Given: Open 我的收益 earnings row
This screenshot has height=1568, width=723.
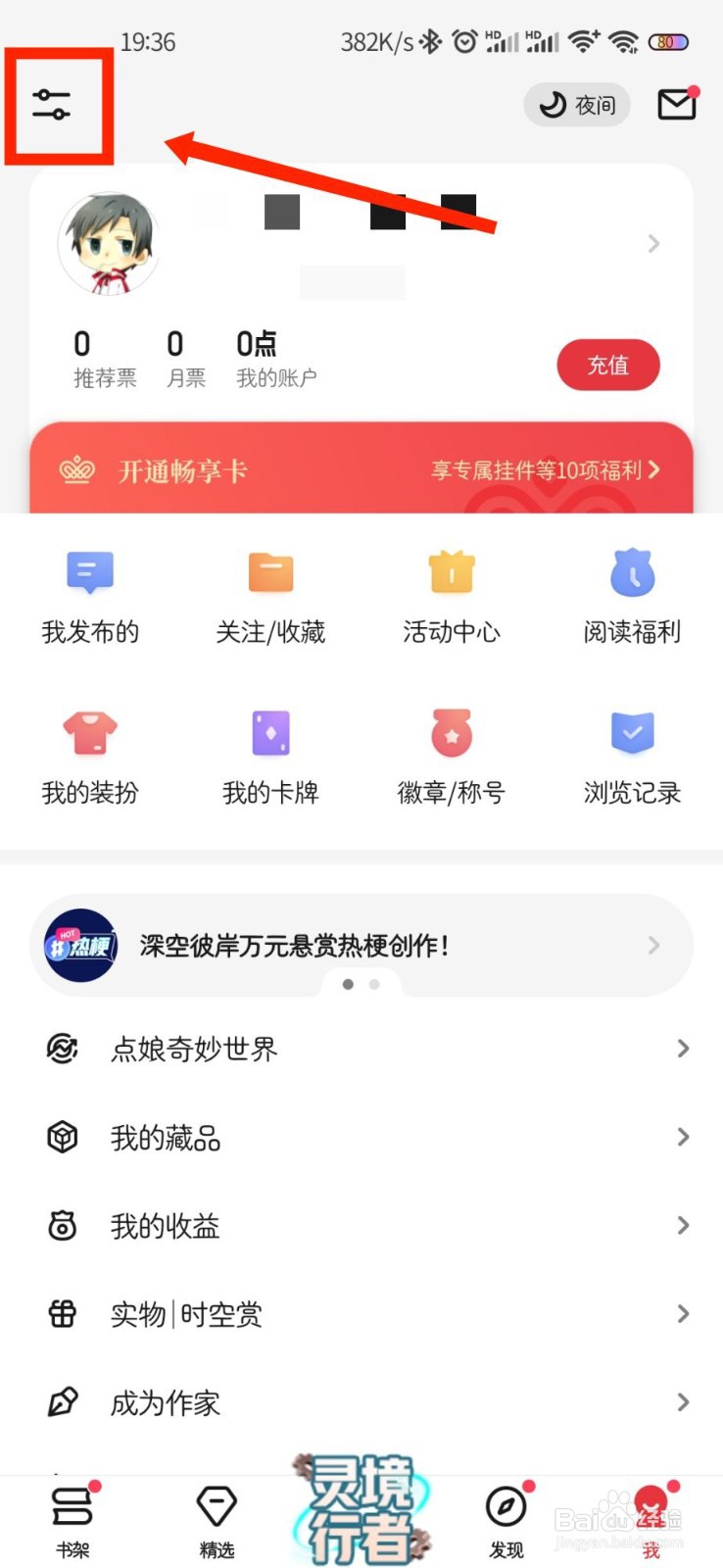Looking at the screenshot, I should coord(361,1226).
